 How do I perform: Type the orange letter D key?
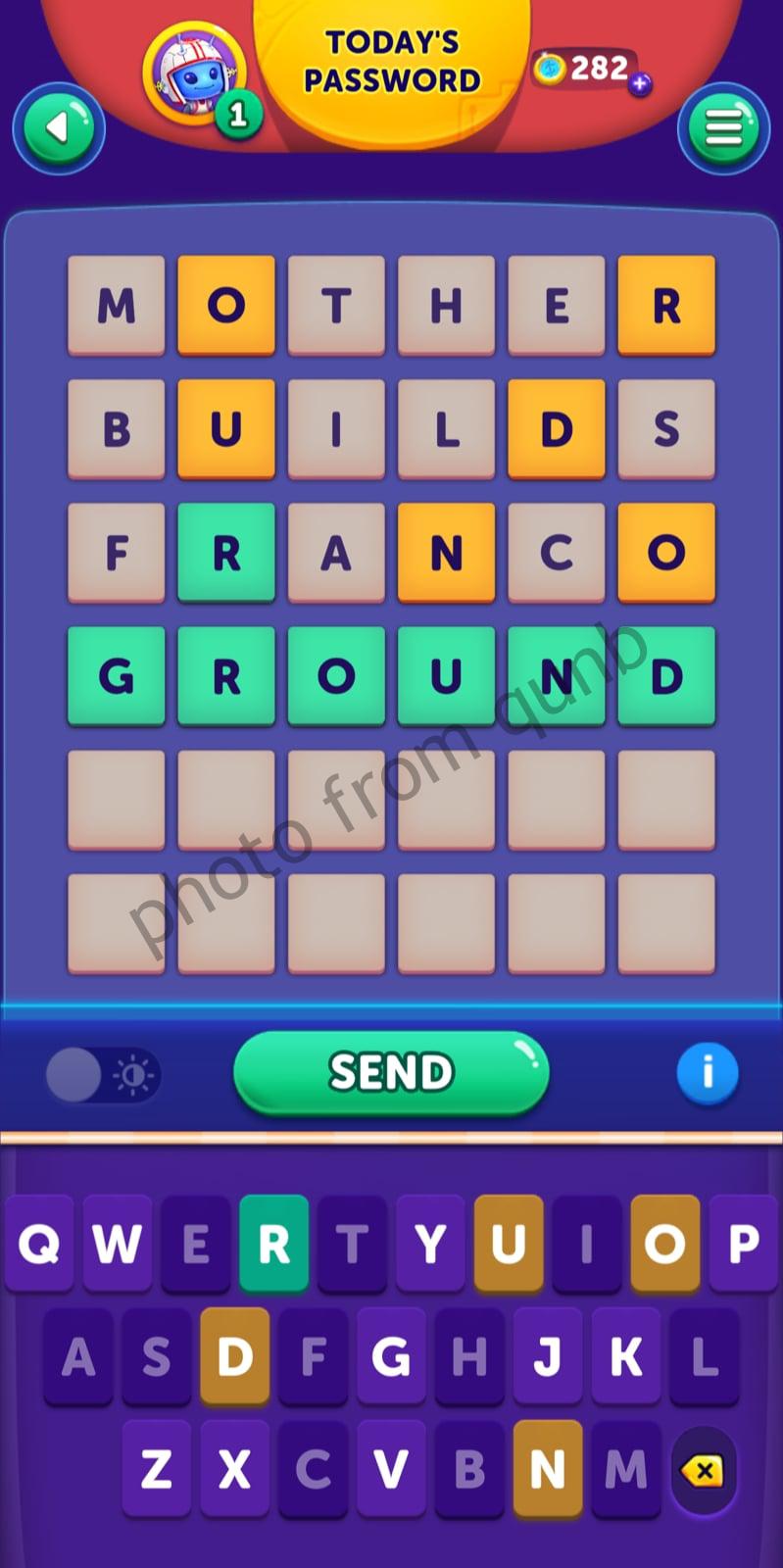(x=234, y=1356)
